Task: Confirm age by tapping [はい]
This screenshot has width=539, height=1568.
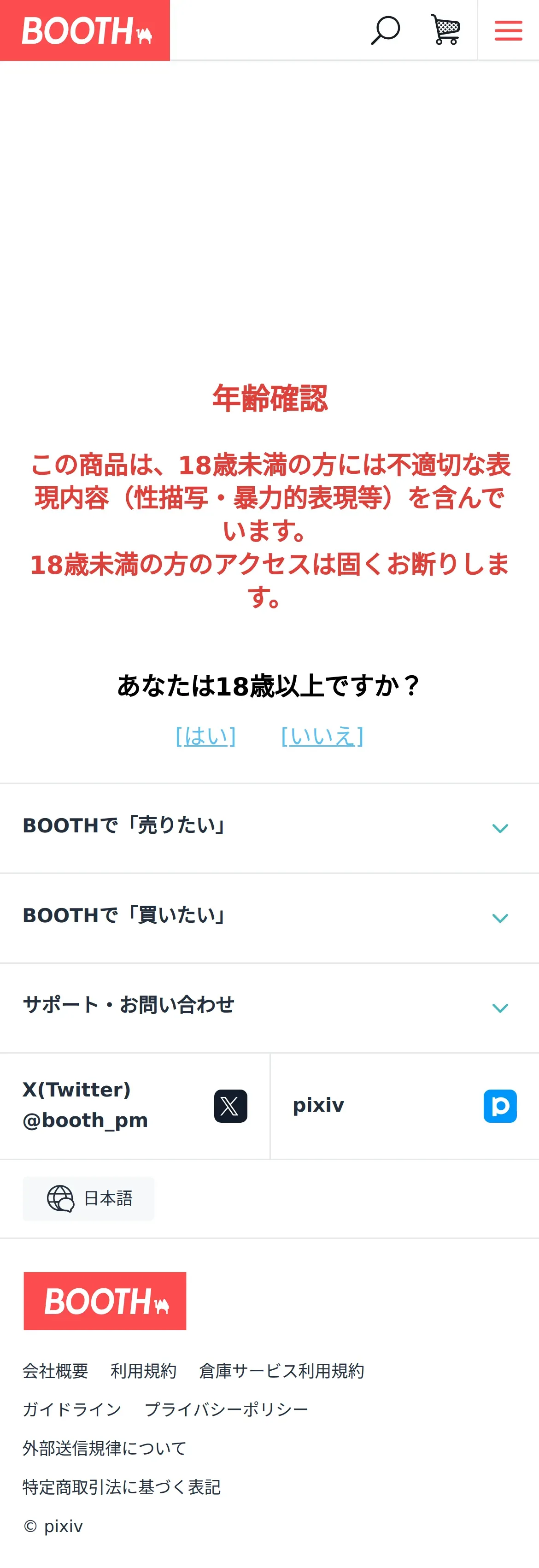Action: (205, 736)
